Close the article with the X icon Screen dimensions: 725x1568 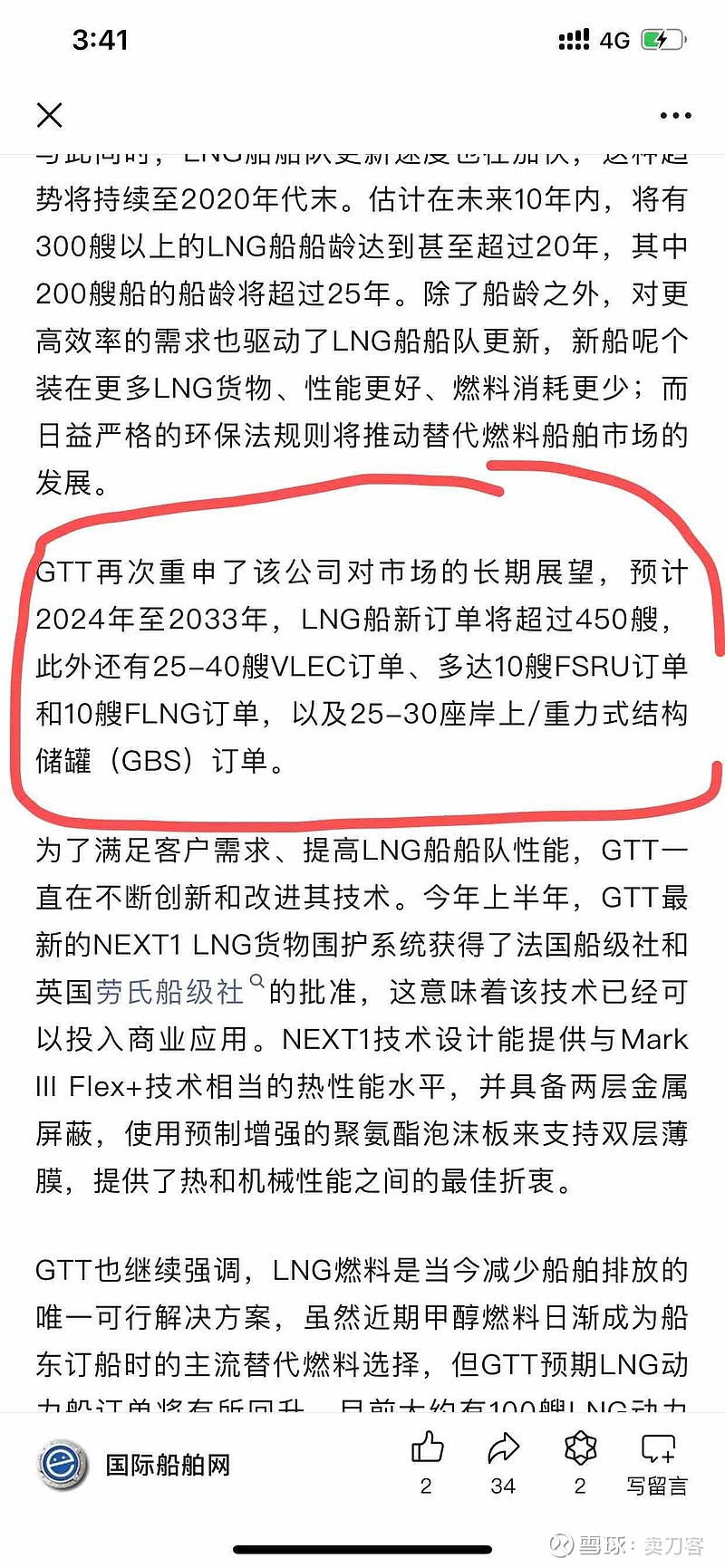point(50,115)
